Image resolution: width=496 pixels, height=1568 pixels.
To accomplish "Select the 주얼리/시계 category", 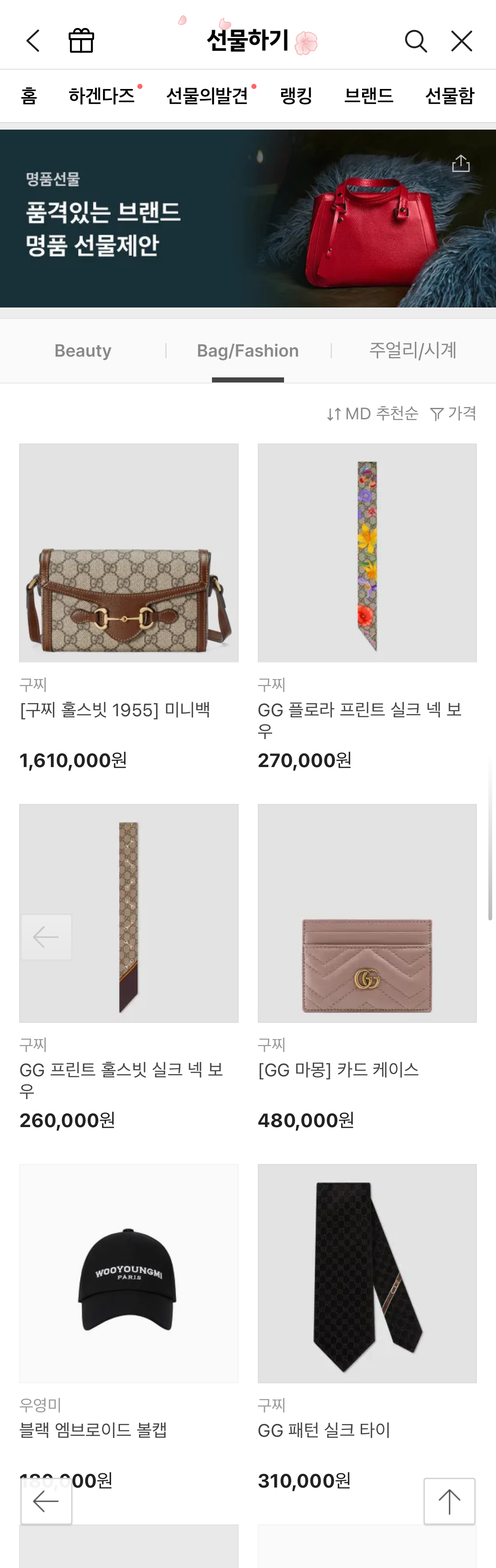I will pos(412,351).
